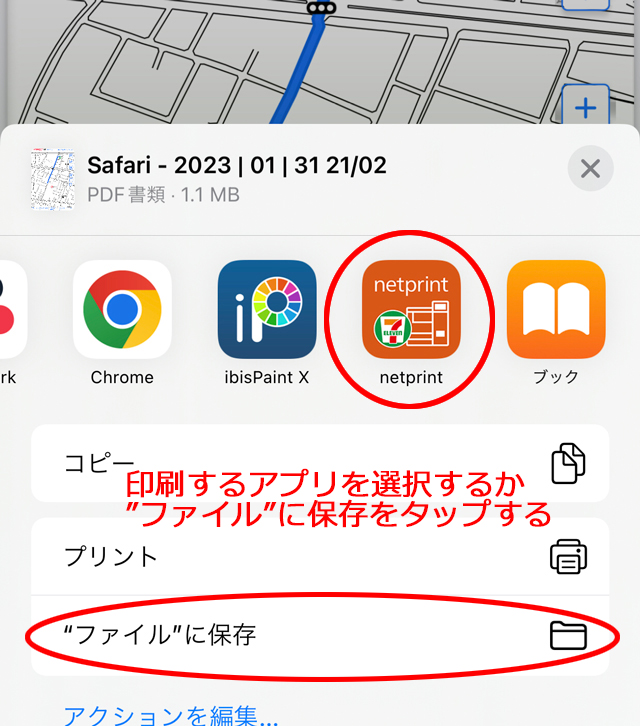The height and width of the screenshot is (726, 640).
Task: Zoom in the map with plus button
Action: [x=585, y=108]
